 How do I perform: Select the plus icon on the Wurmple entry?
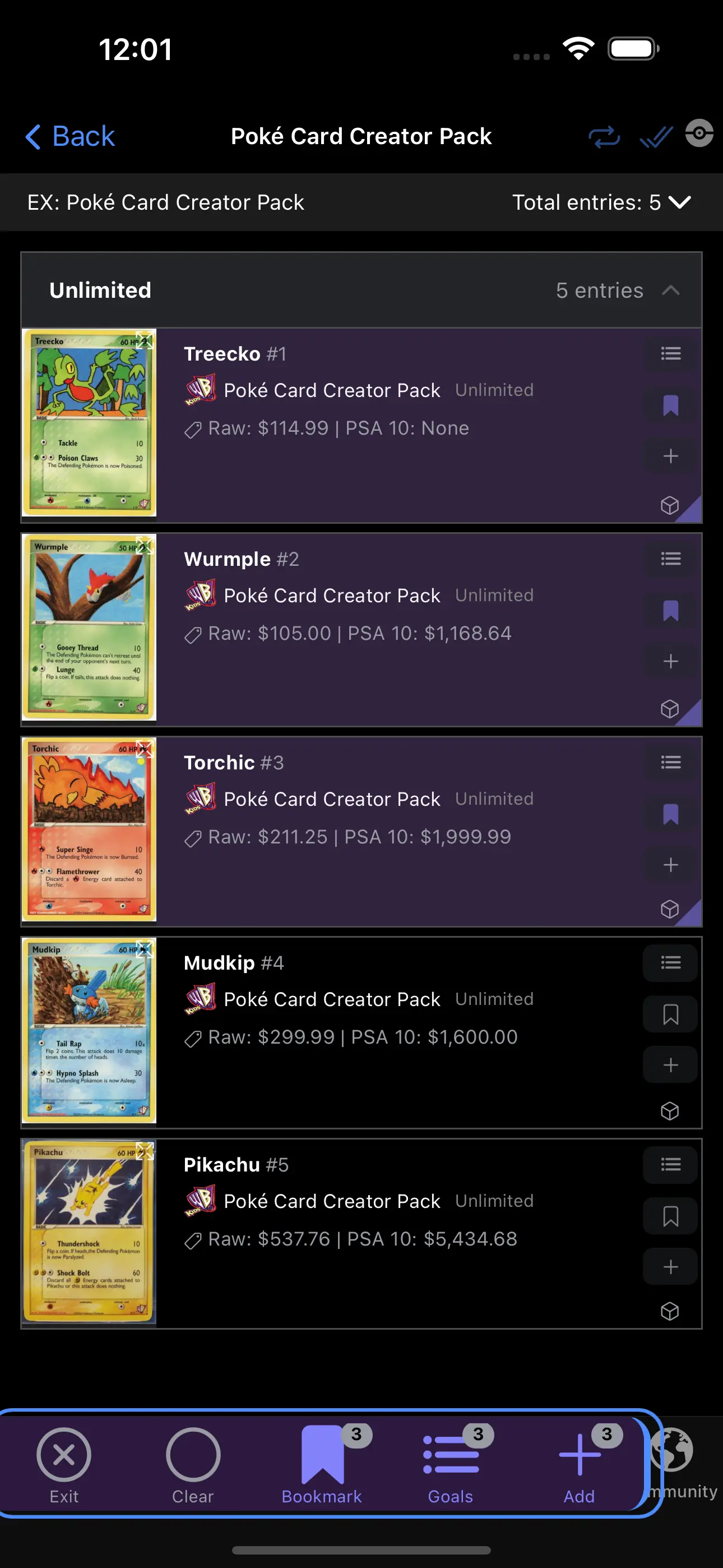point(669,661)
